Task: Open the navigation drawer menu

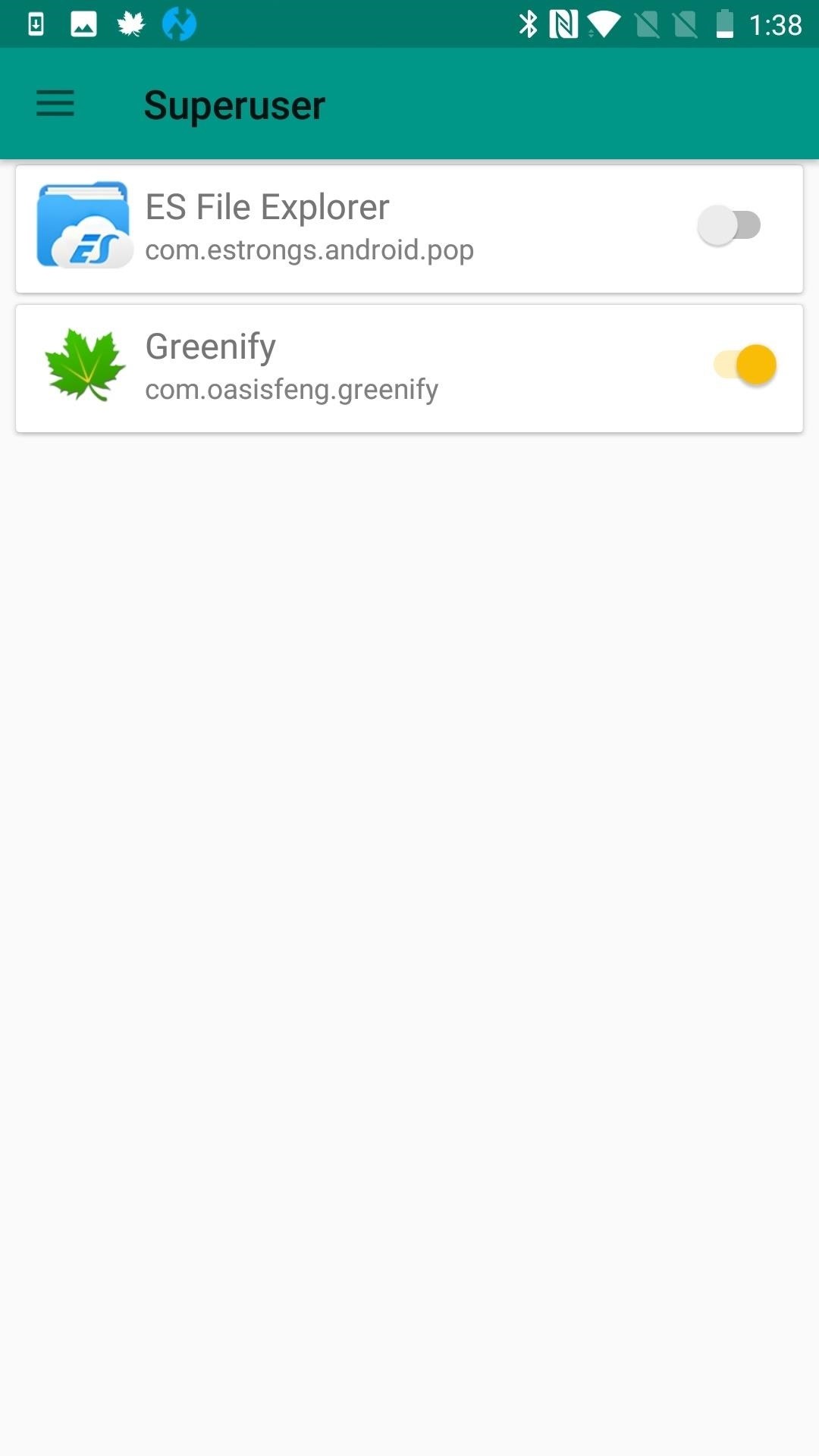Action: point(55,104)
